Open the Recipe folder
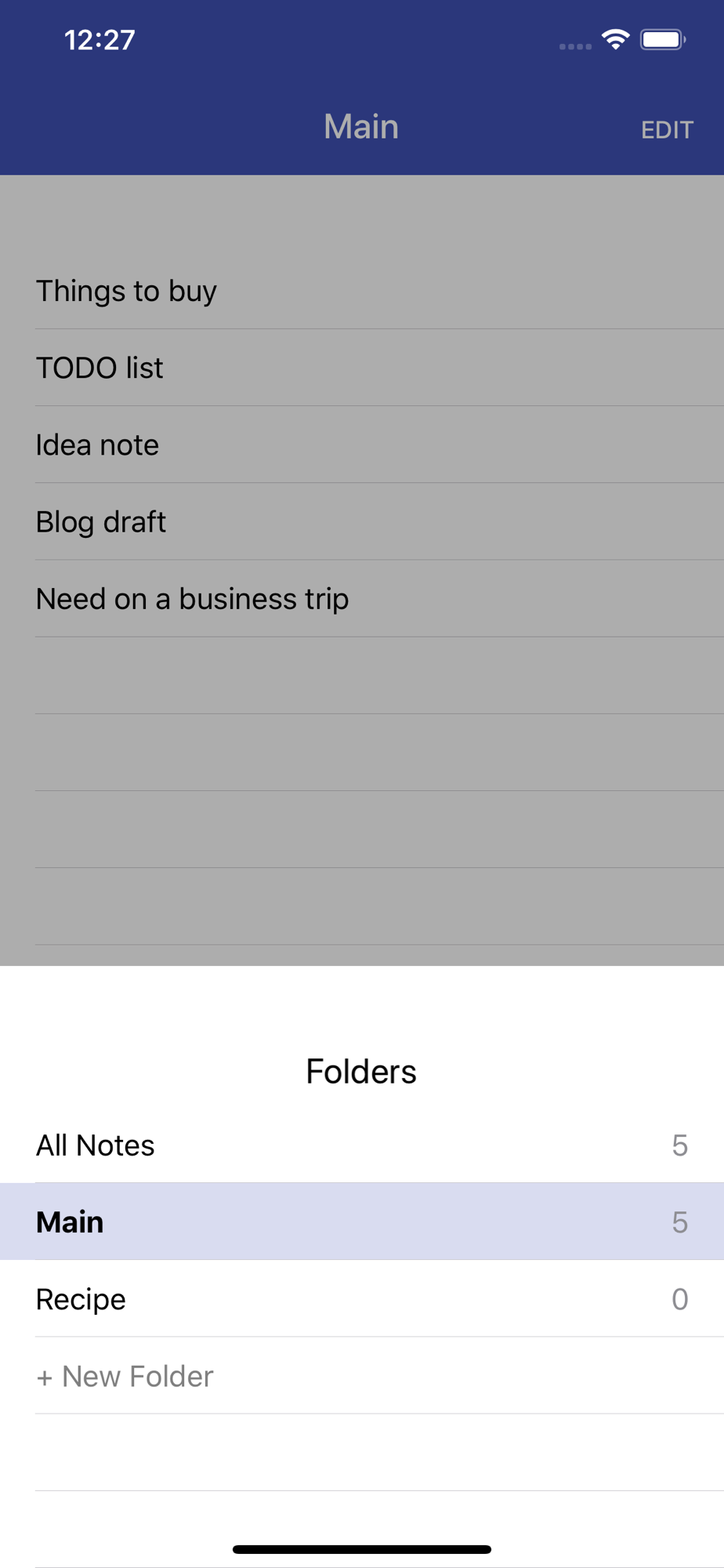 [x=362, y=1298]
